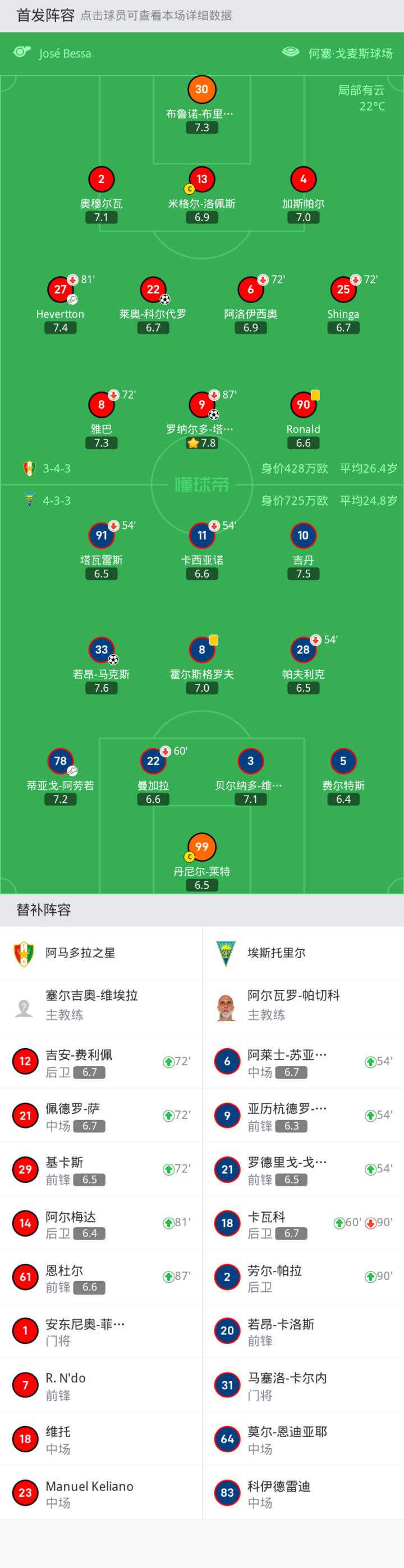The width and height of the screenshot is (404, 1568).
Task: Open goalkeeper 丹尼尔-莱特 number 99 stats
Action: [201, 862]
